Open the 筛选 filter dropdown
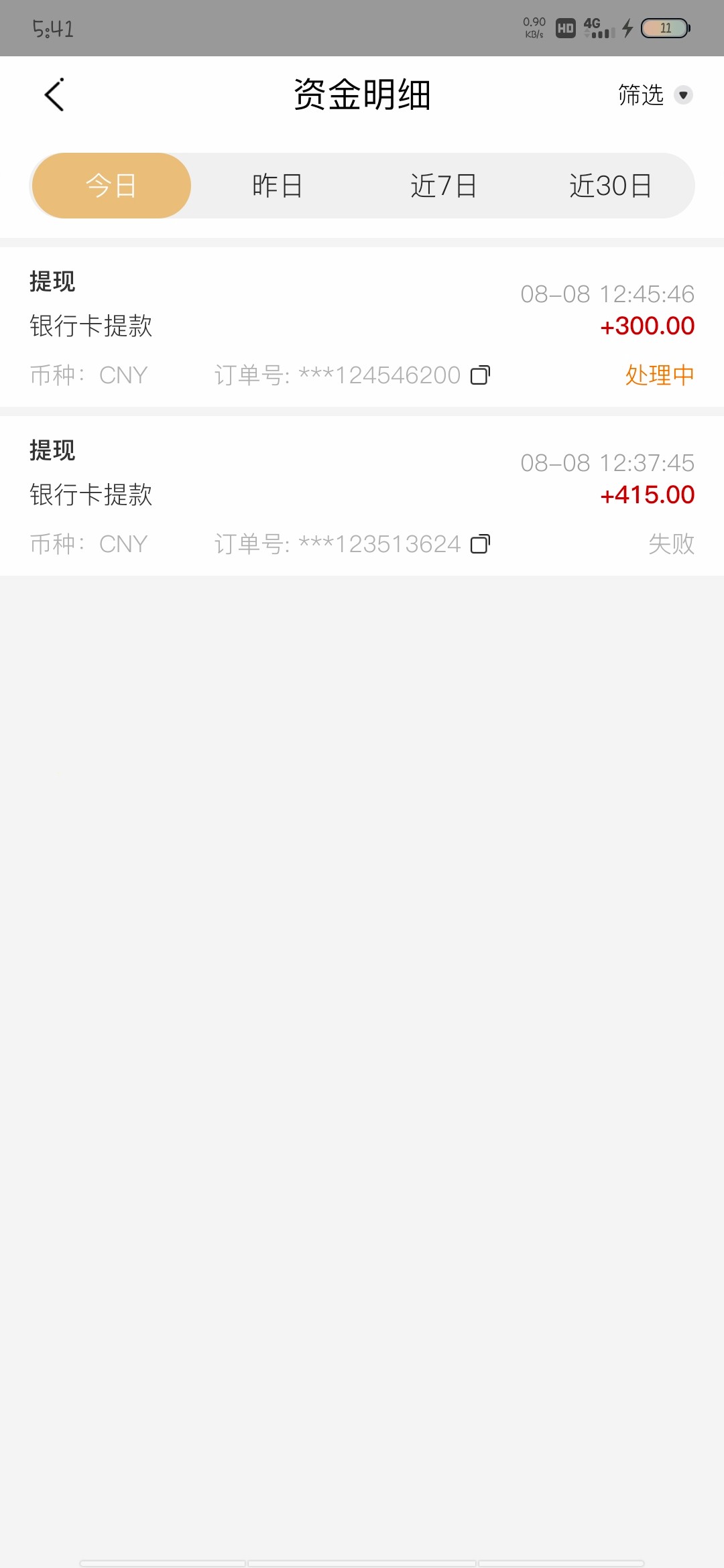 pyautogui.click(x=654, y=95)
